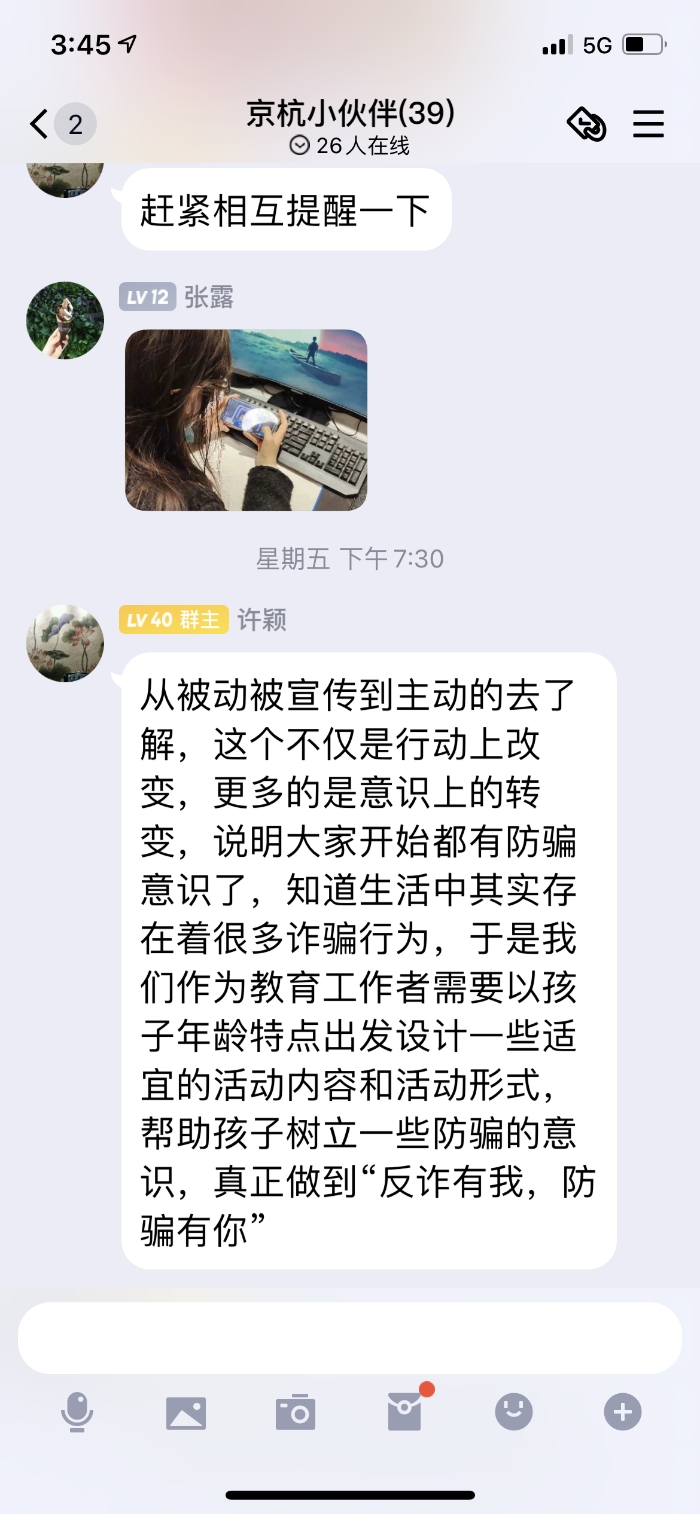
Task: Open the red packet icon with red dot
Action: click(x=405, y=1411)
